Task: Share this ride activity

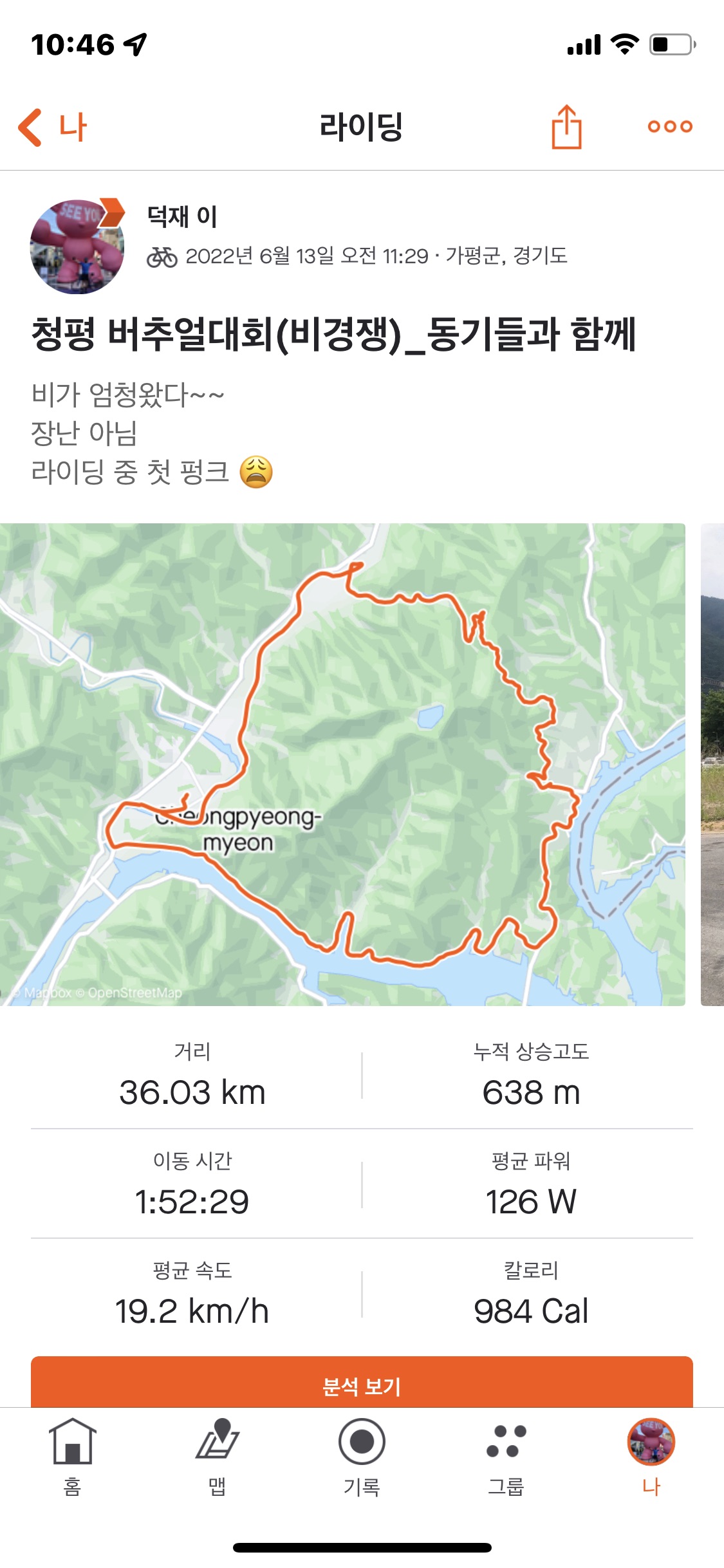Action: (566, 127)
